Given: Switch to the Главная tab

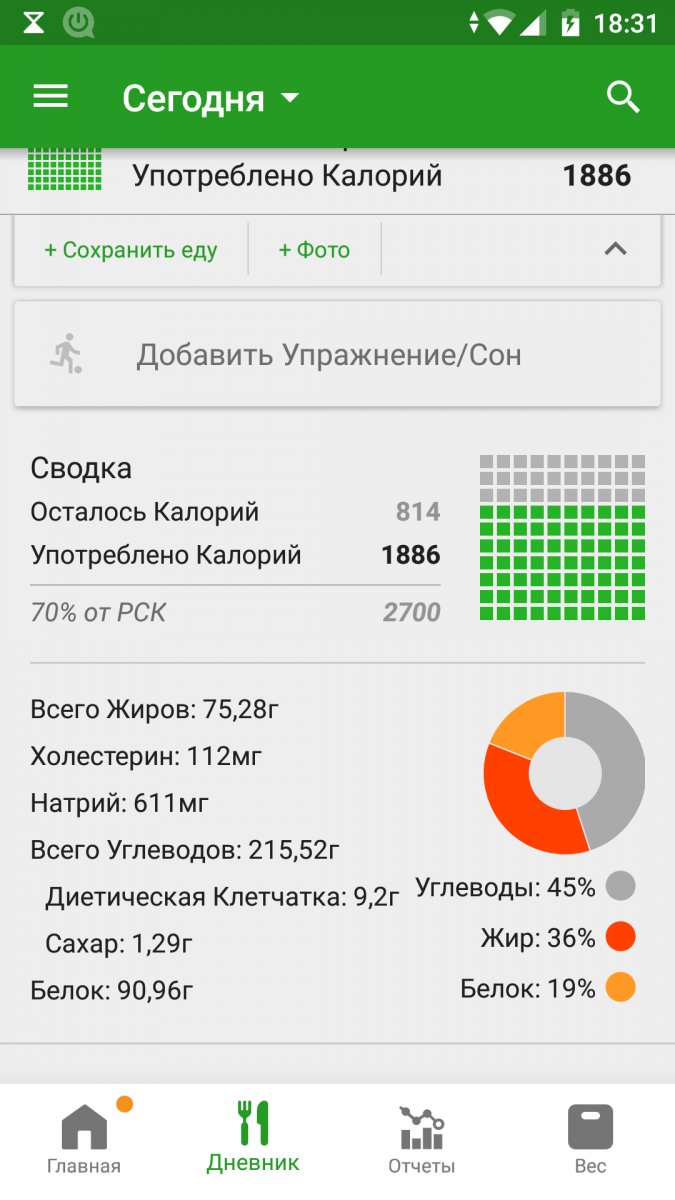Looking at the screenshot, I should (84, 1138).
